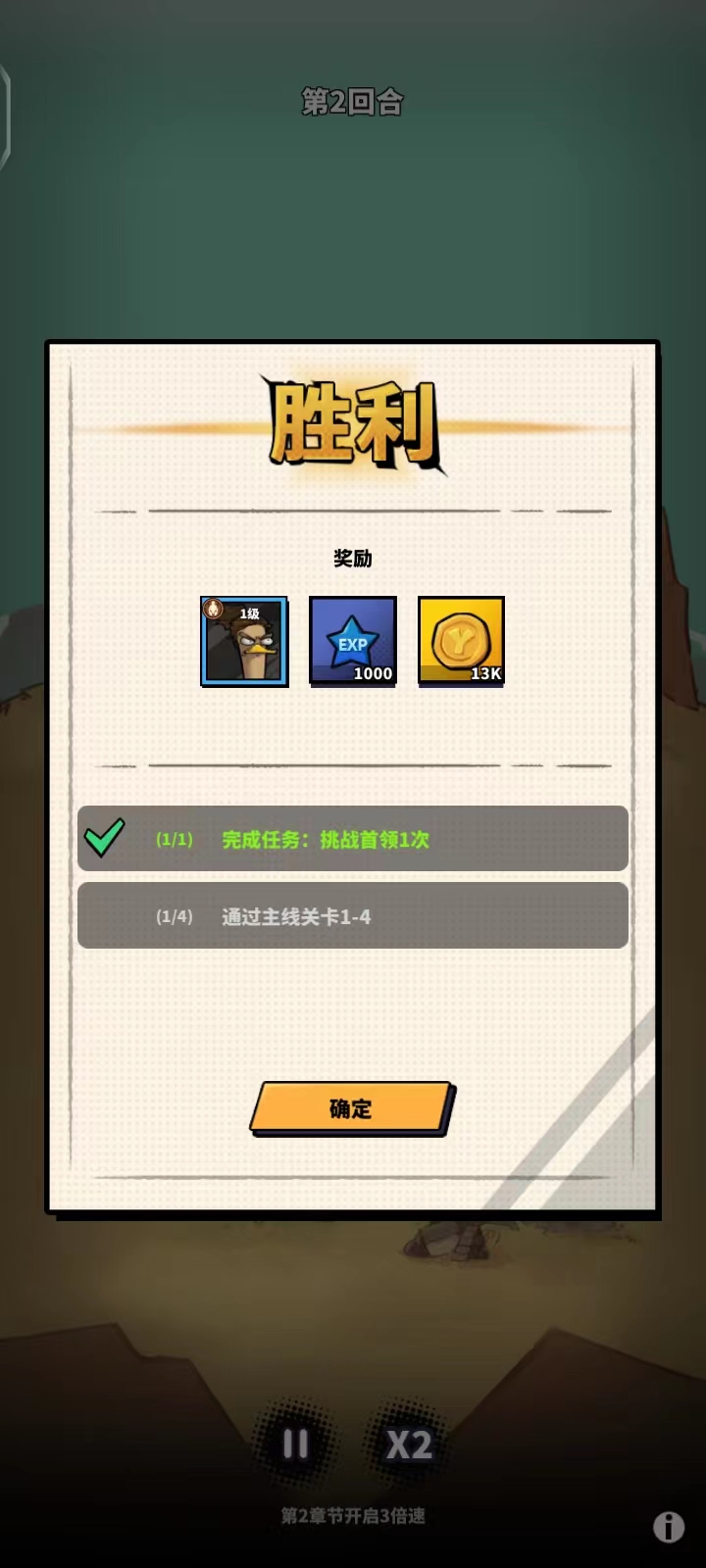Confirm victory with the 确定 button
Viewport: 706px width, 1568px height.
click(x=351, y=1108)
